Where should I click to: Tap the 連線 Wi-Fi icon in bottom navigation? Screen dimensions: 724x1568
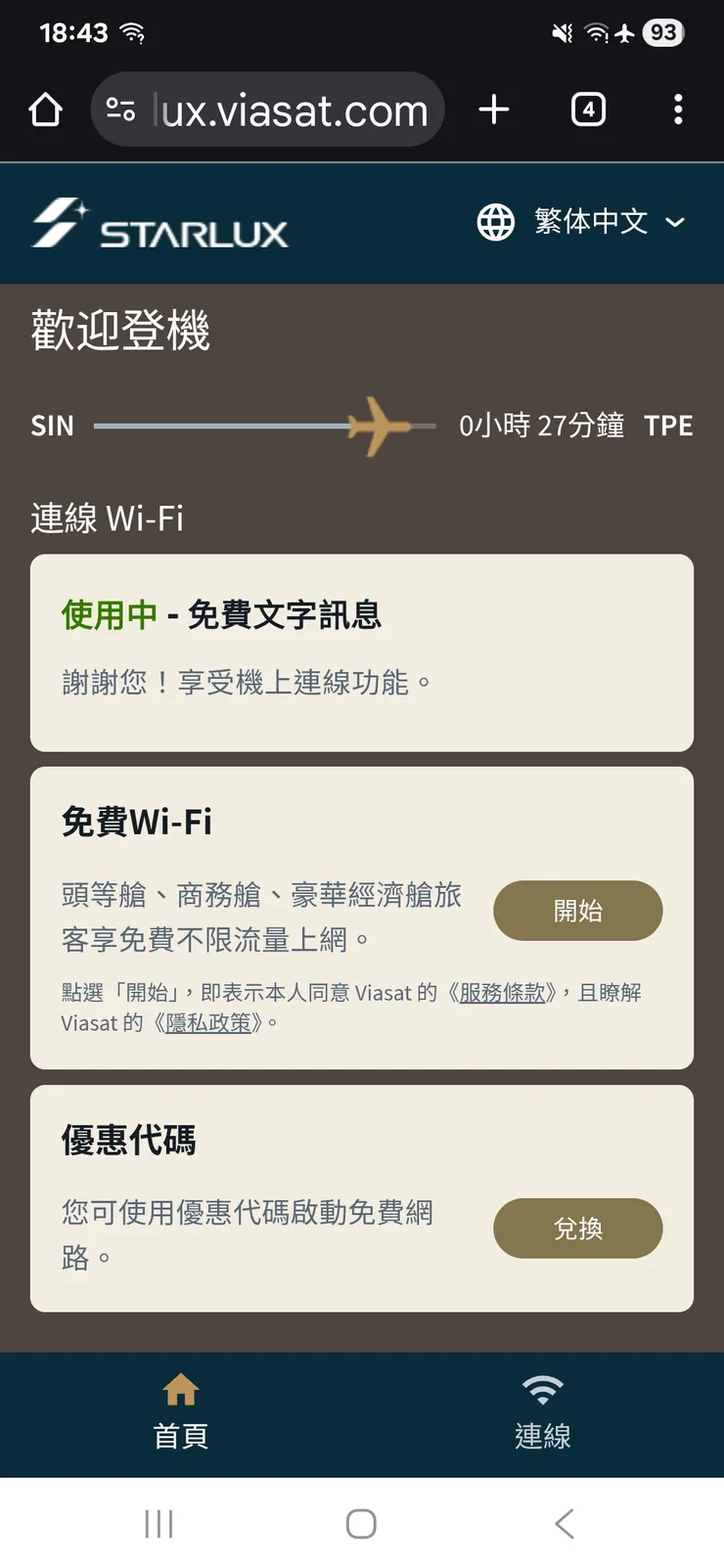(x=542, y=1387)
